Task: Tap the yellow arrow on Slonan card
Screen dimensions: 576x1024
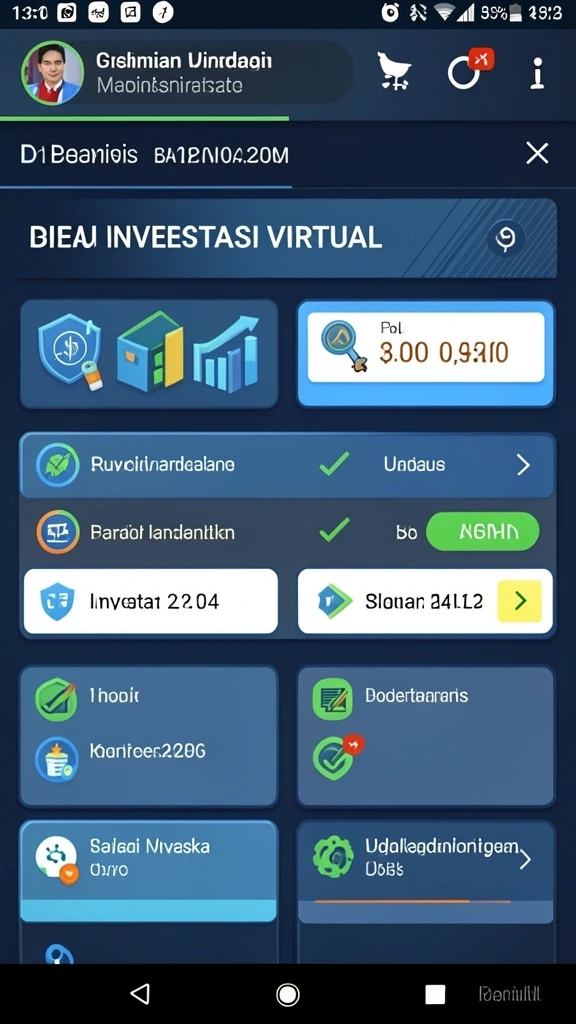Action: tap(520, 601)
